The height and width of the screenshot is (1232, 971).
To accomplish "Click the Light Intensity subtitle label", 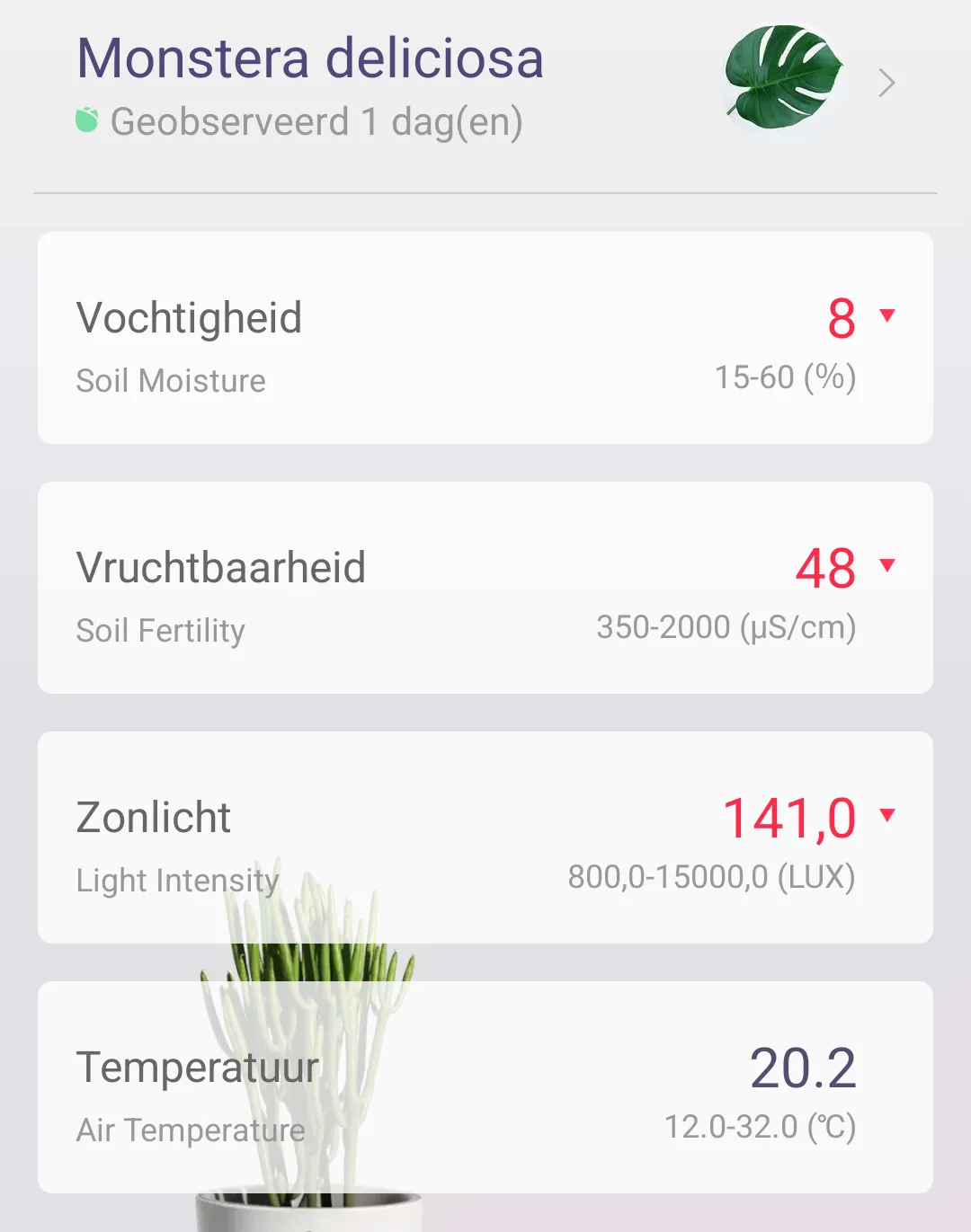I will (177, 881).
